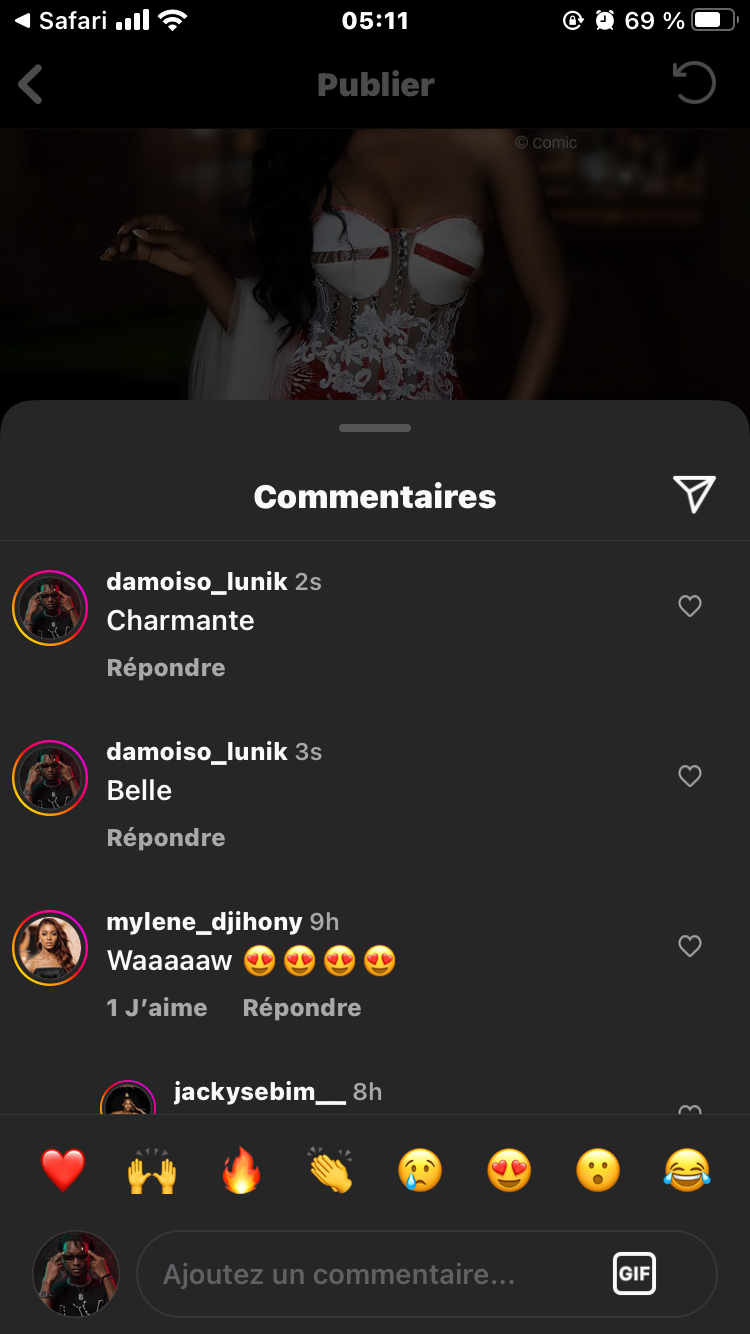This screenshot has height=1334, width=750.
Task: Open jackysebim__'s username
Action: 260,1092
